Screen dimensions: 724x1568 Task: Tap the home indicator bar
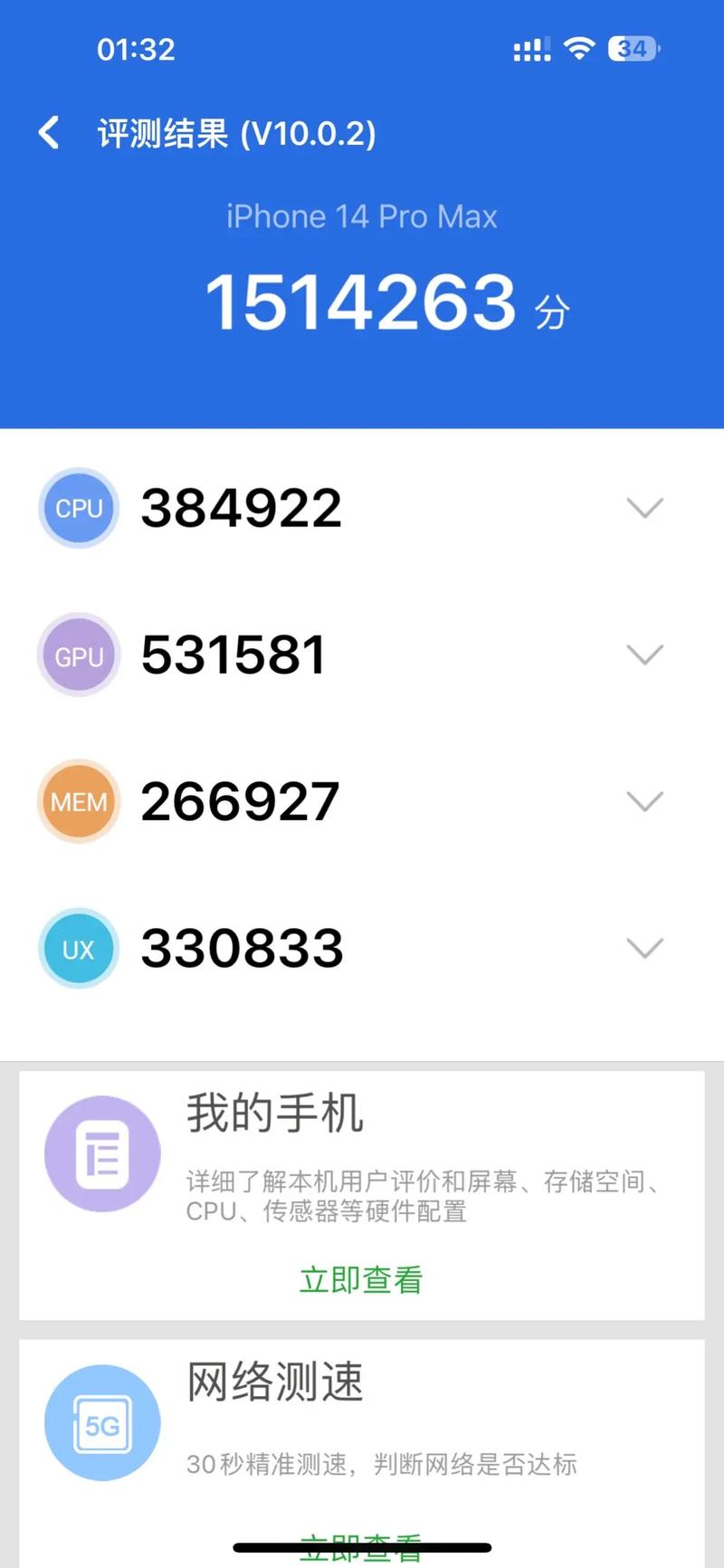361,1544
